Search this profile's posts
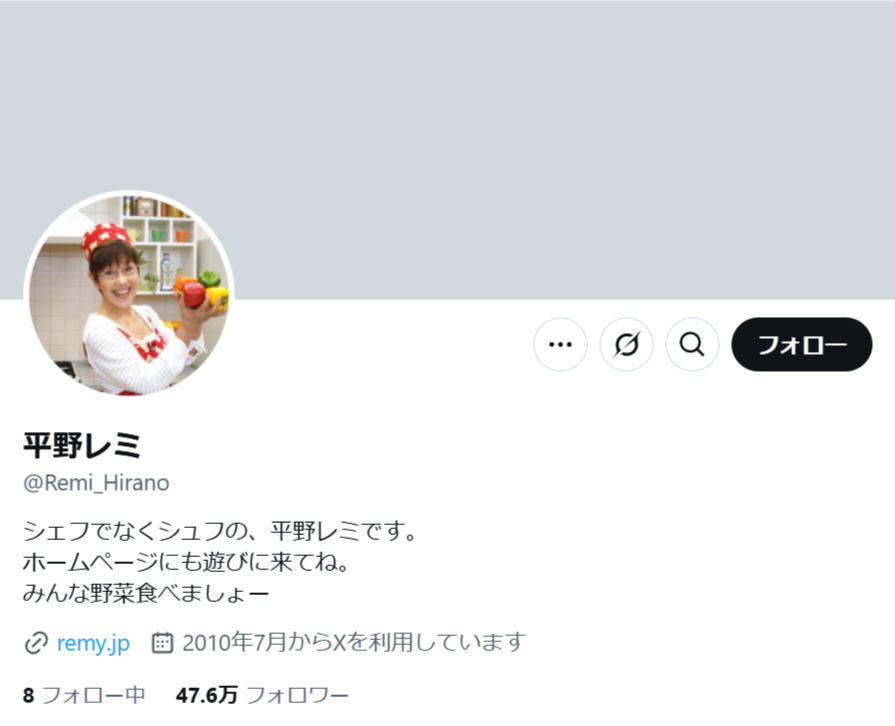This screenshot has height=726, width=895. [x=692, y=345]
